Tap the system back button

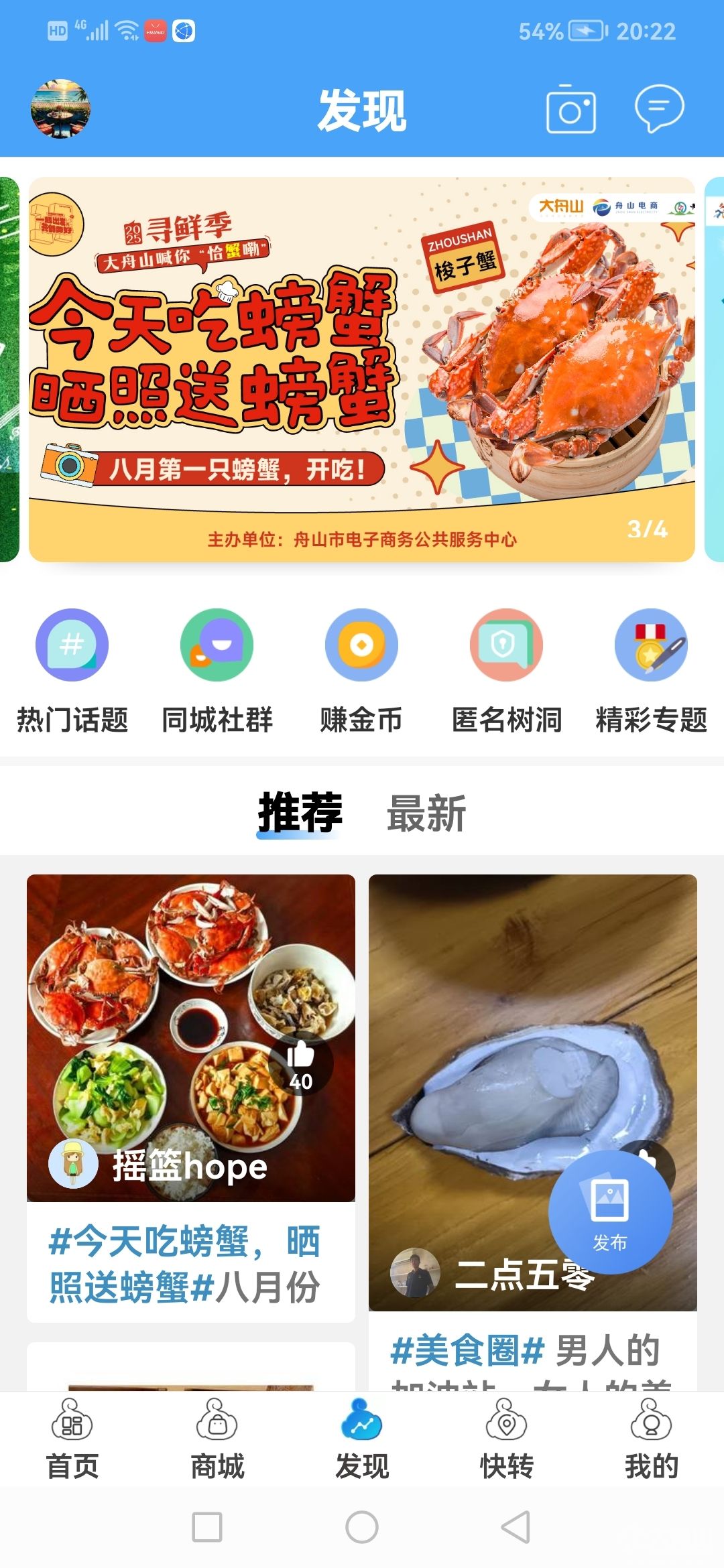(x=516, y=1527)
